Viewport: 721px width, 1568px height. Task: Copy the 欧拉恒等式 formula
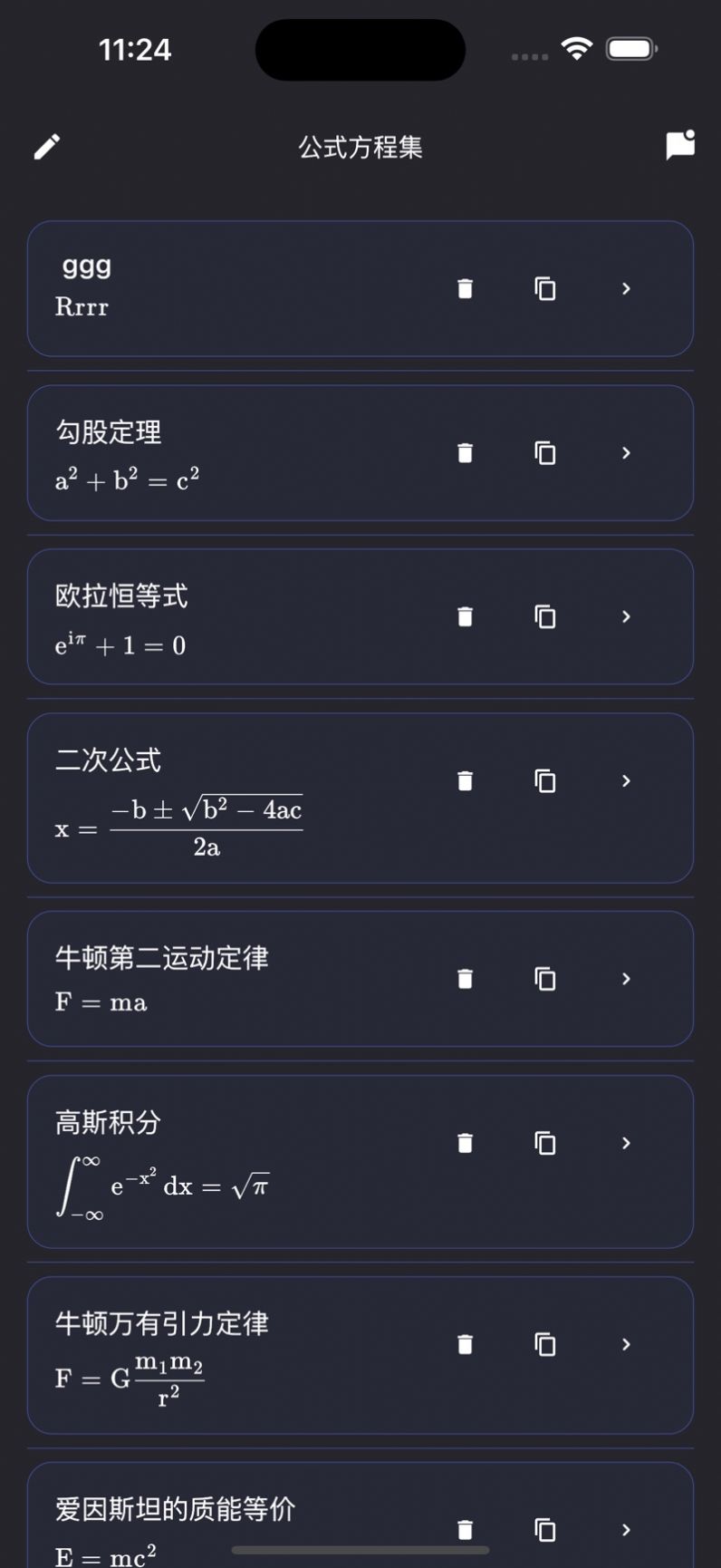coord(544,617)
